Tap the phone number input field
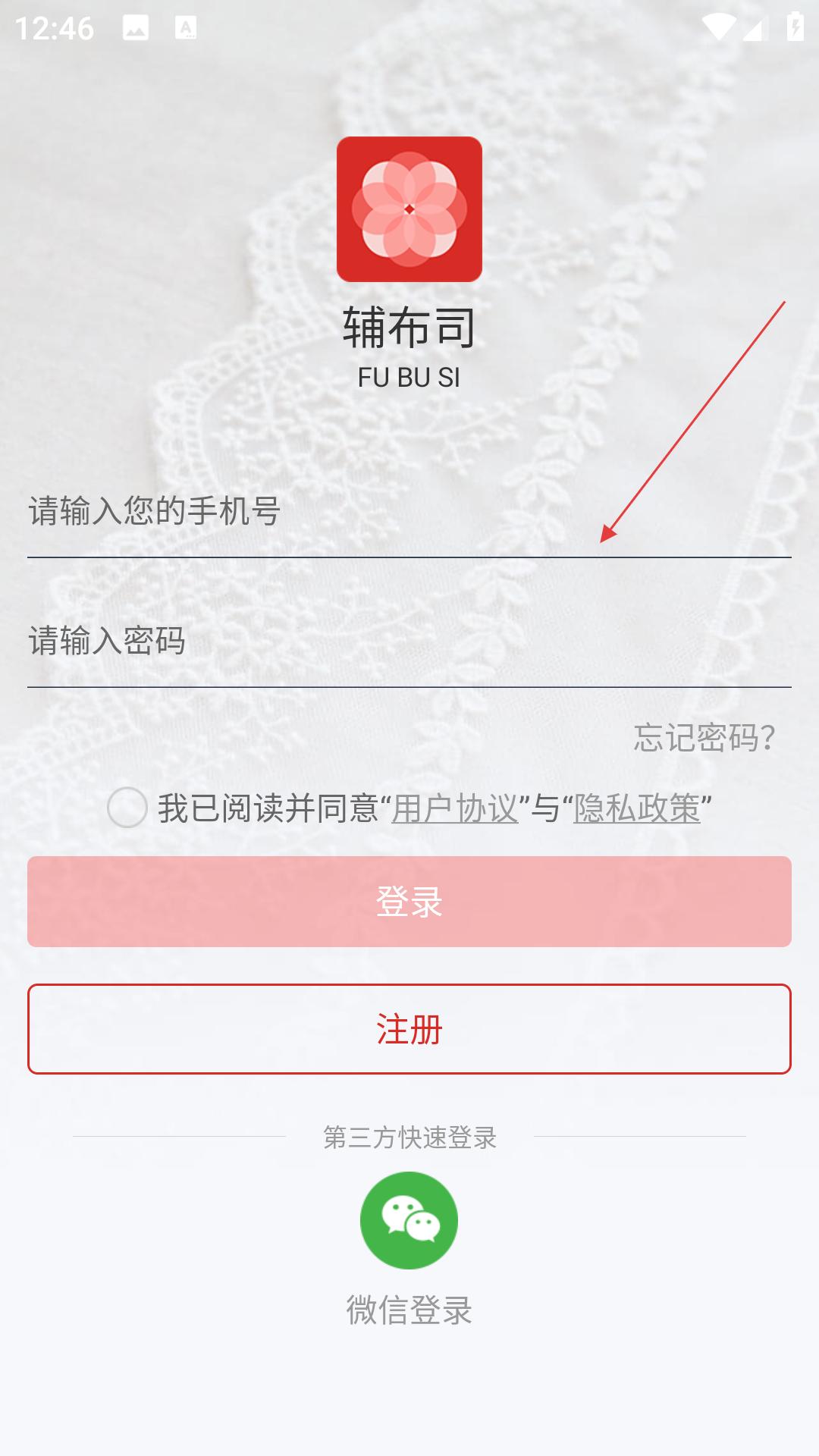The width and height of the screenshot is (819, 1456). point(409,512)
